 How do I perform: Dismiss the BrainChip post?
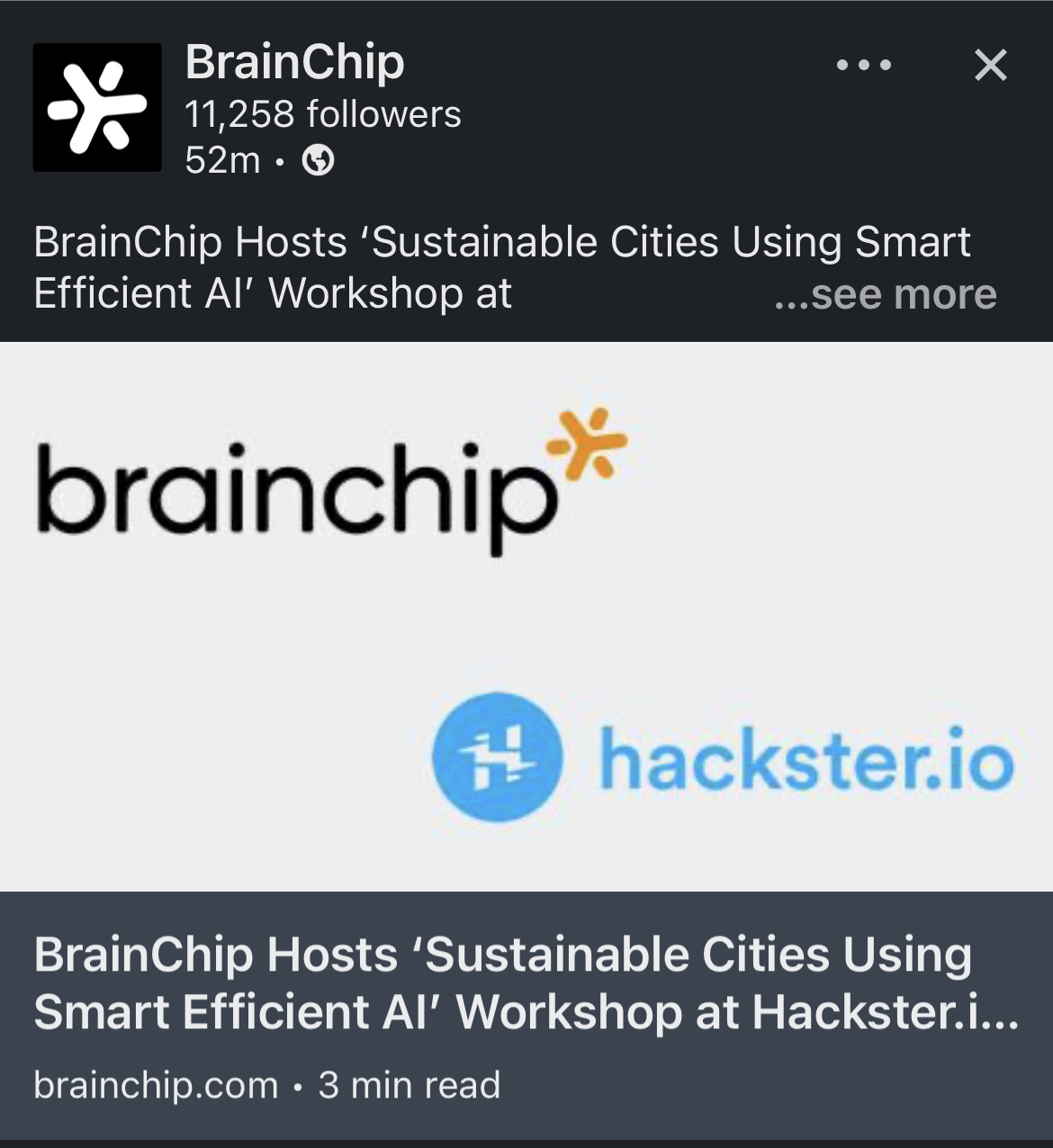(x=990, y=65)
